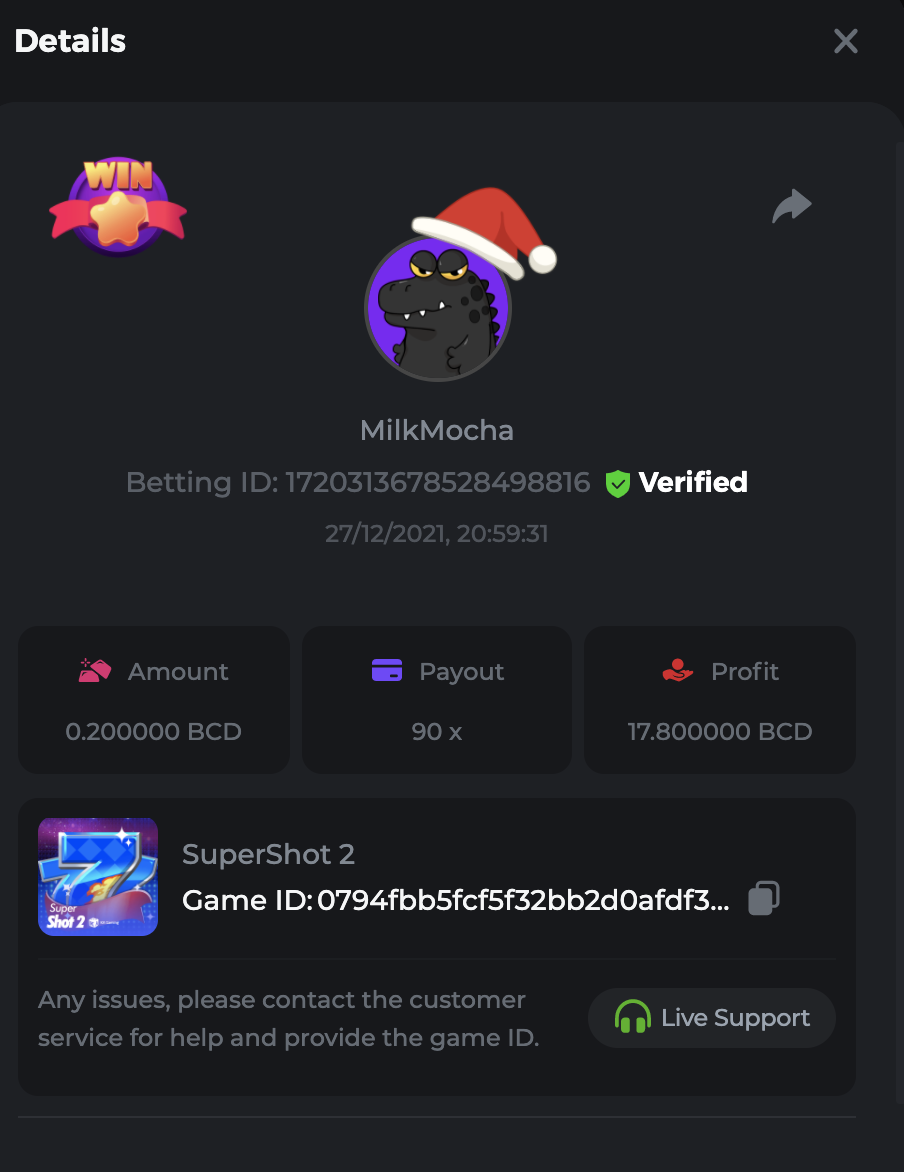Share this bet result
The image size is (904, 1172).
[x=791, y=206]
